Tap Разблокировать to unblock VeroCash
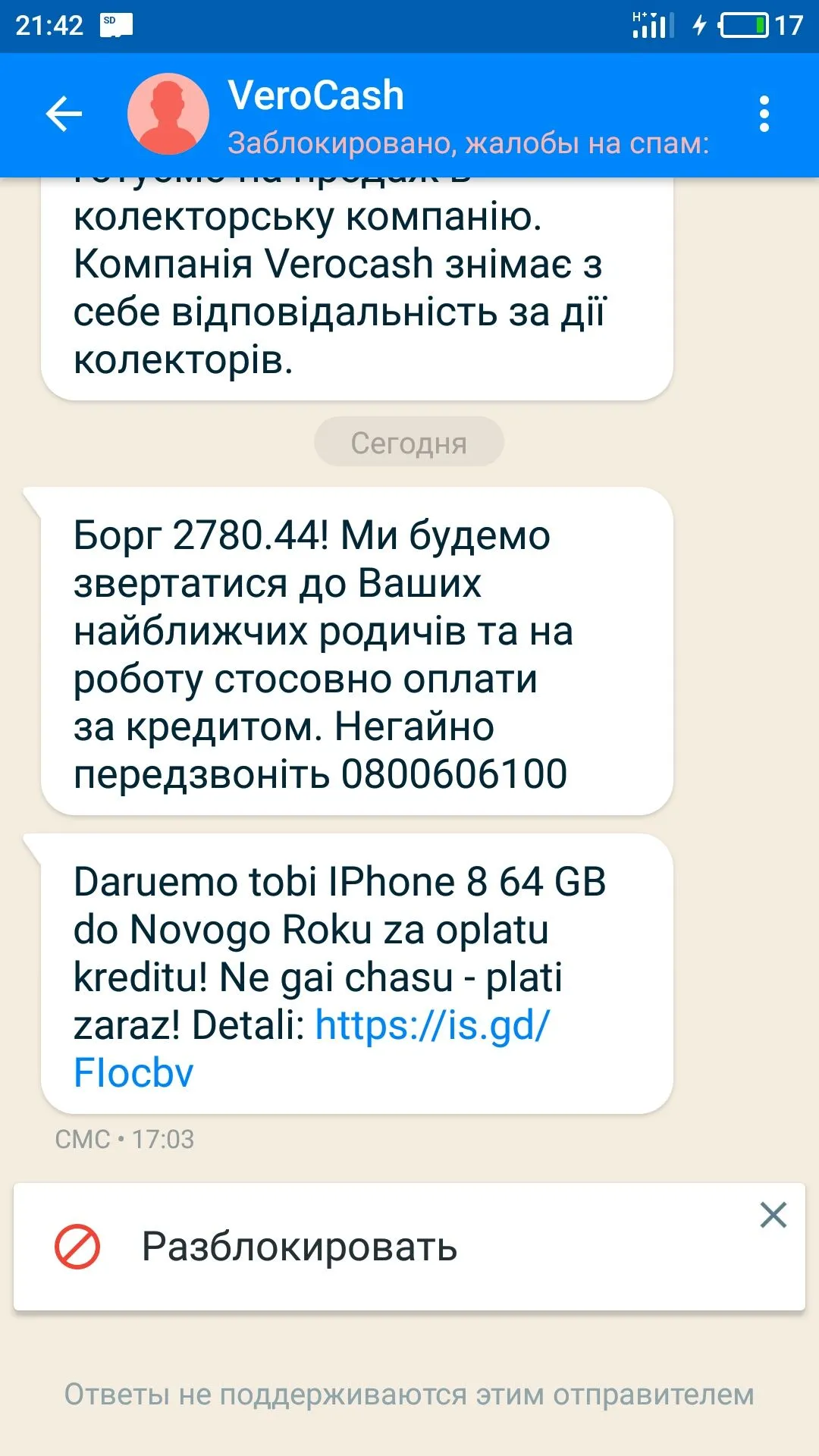 tap(299, 1247)
